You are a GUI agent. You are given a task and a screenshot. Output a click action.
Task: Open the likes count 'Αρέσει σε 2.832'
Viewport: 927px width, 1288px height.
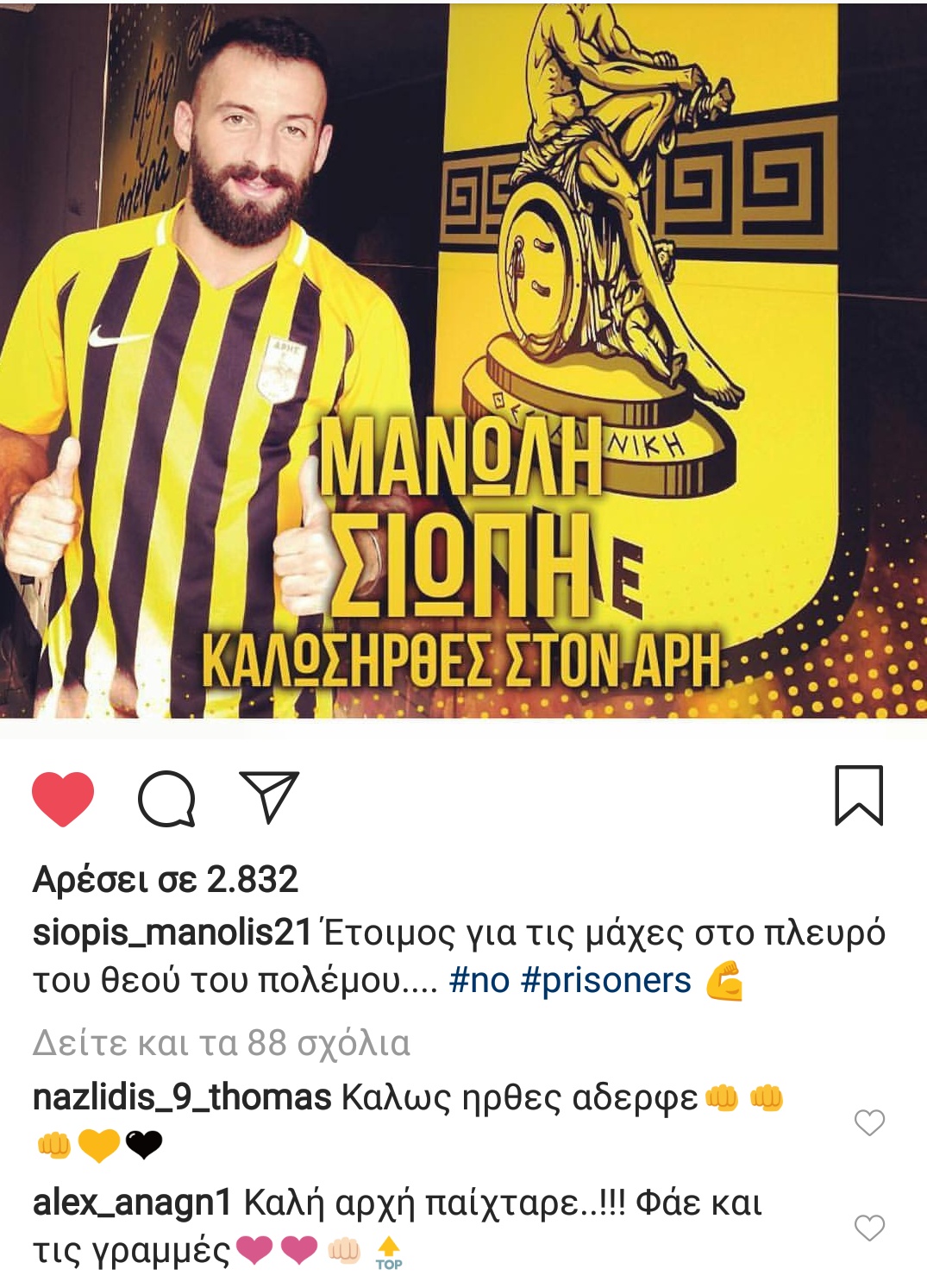pyautogui.click(x=165, y=880)
